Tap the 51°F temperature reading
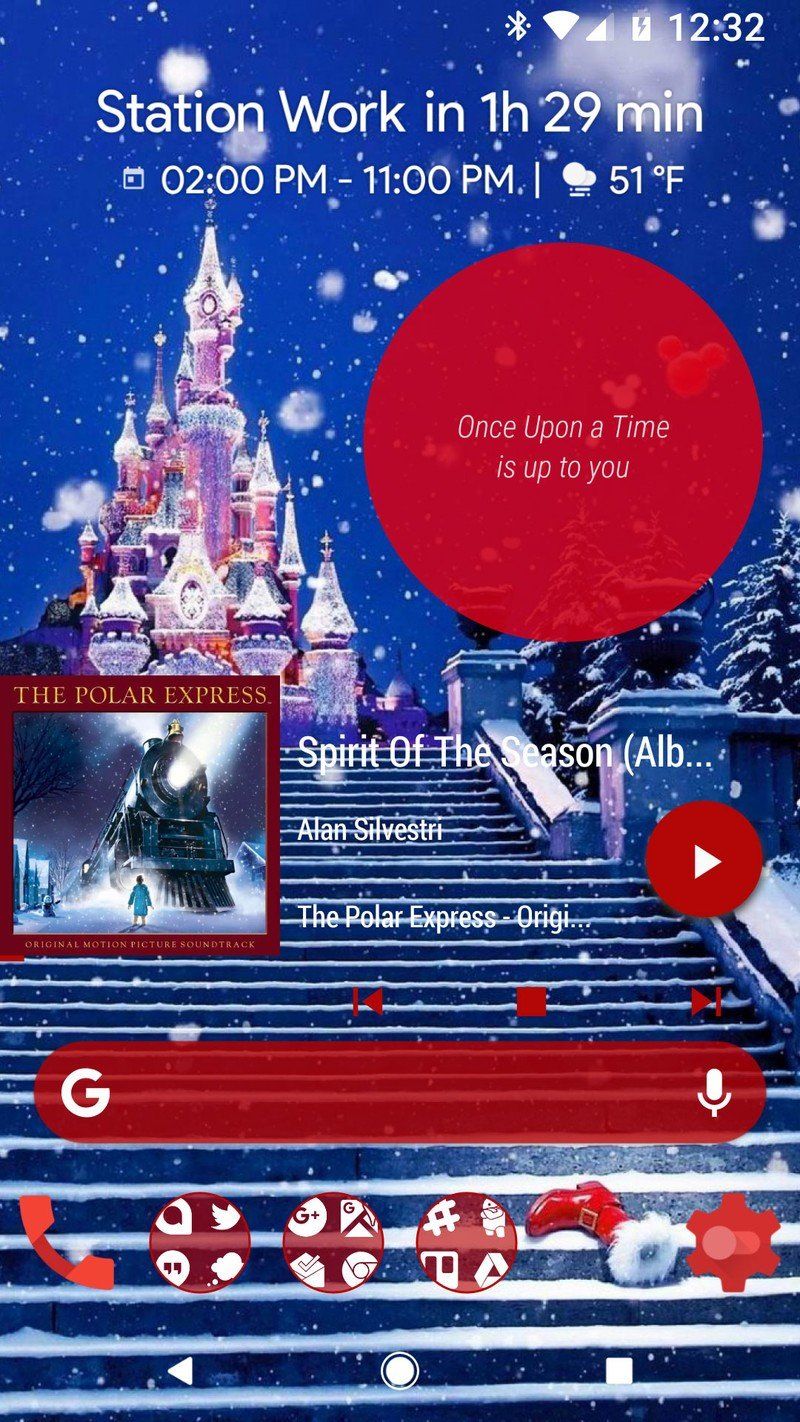 648,177
